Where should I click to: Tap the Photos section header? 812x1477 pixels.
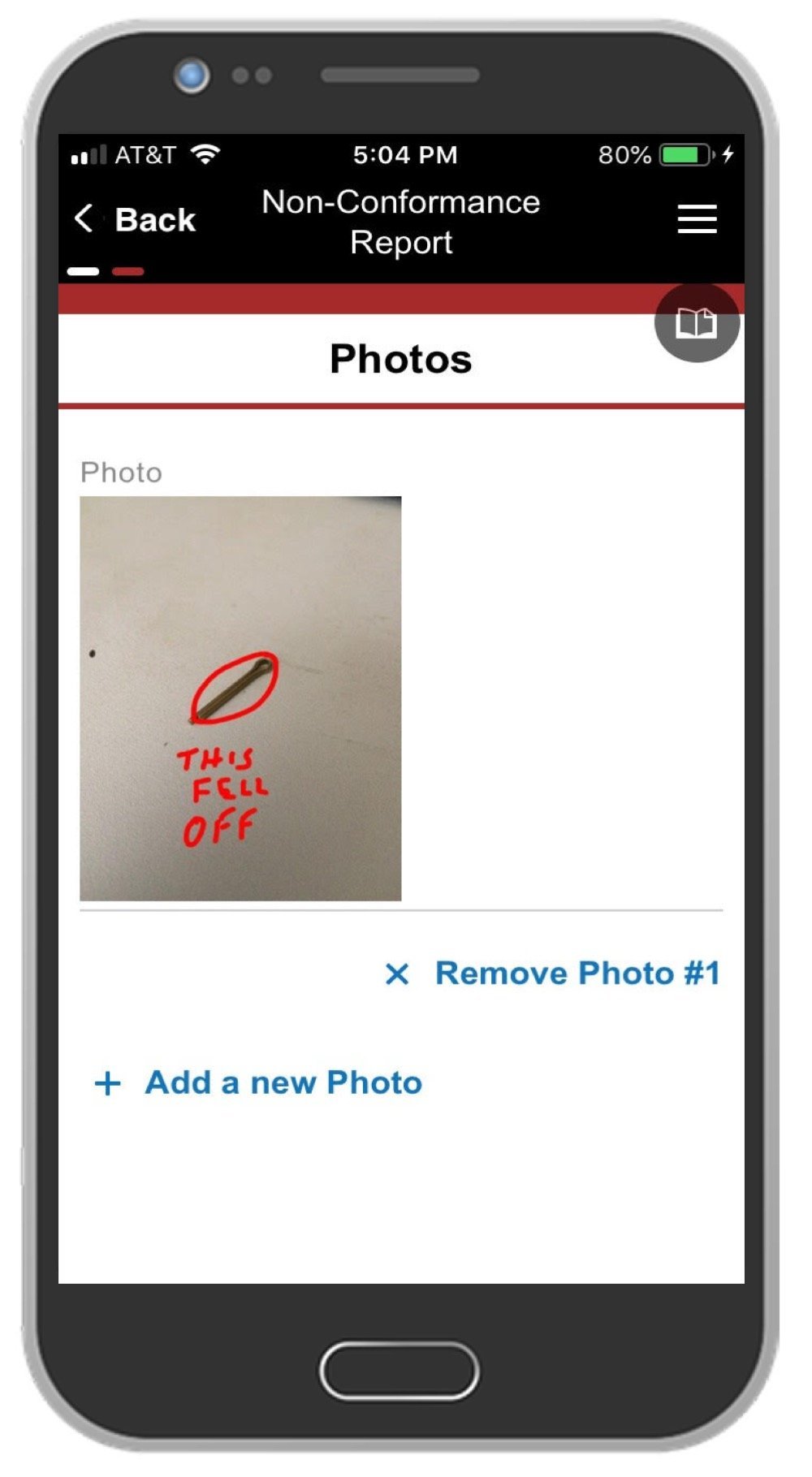pos(400,358)
